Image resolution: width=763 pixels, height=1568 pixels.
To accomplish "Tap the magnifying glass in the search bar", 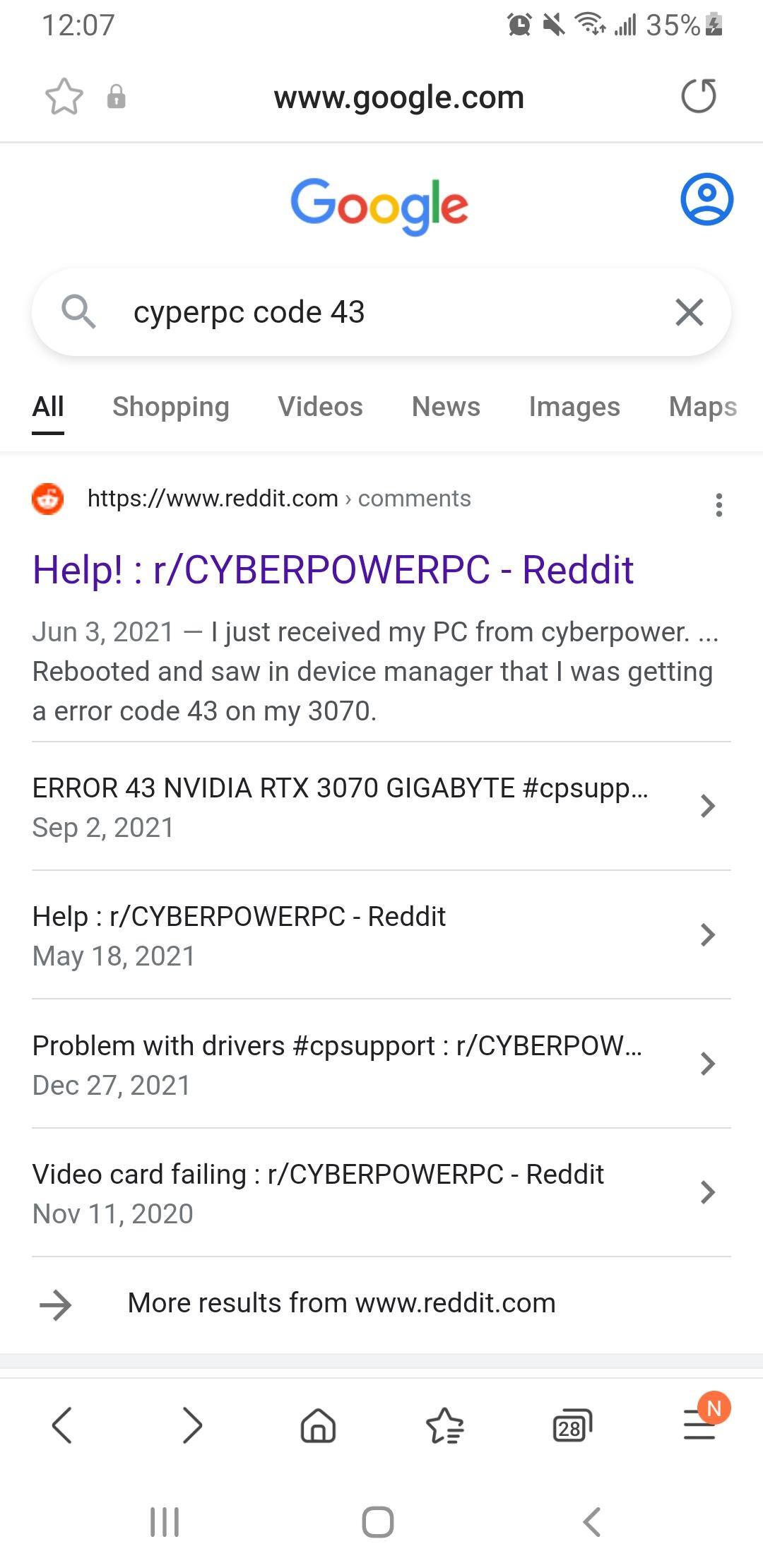I will click(80, 311).
